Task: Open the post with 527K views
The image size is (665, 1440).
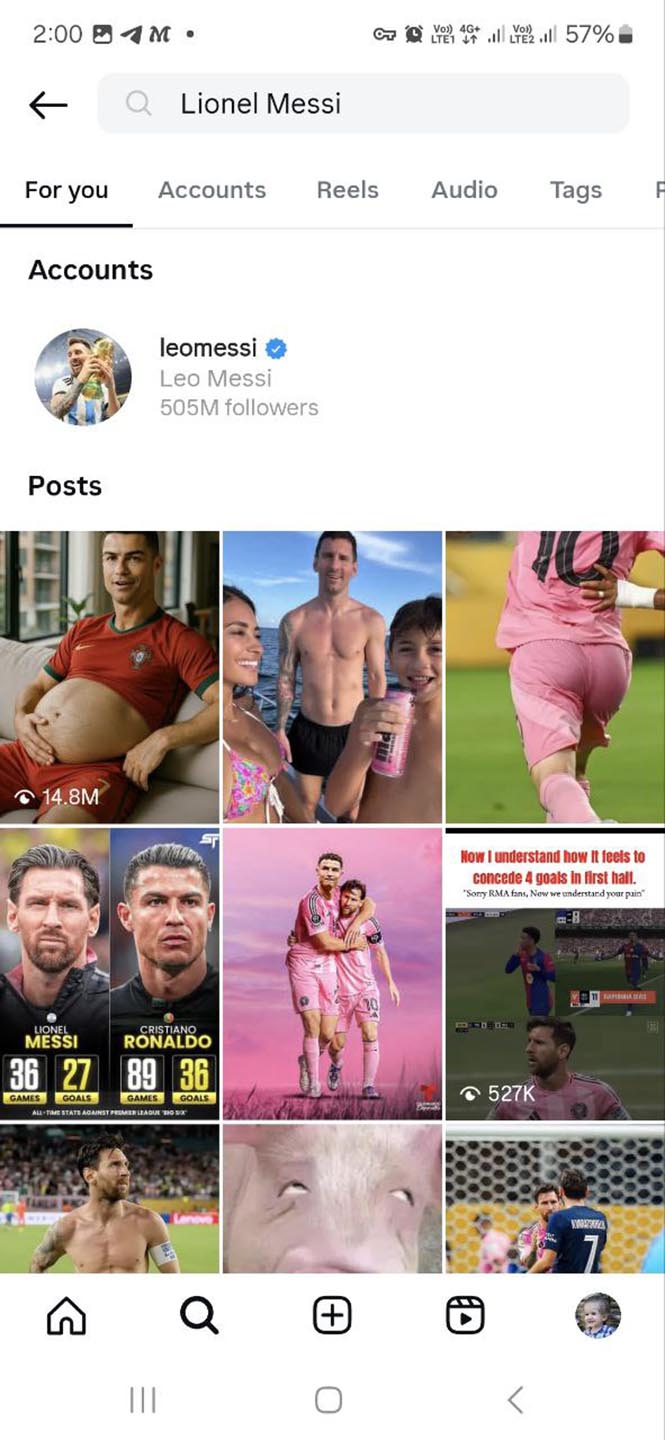Action: pyautogui.click(x=554, y=973)
